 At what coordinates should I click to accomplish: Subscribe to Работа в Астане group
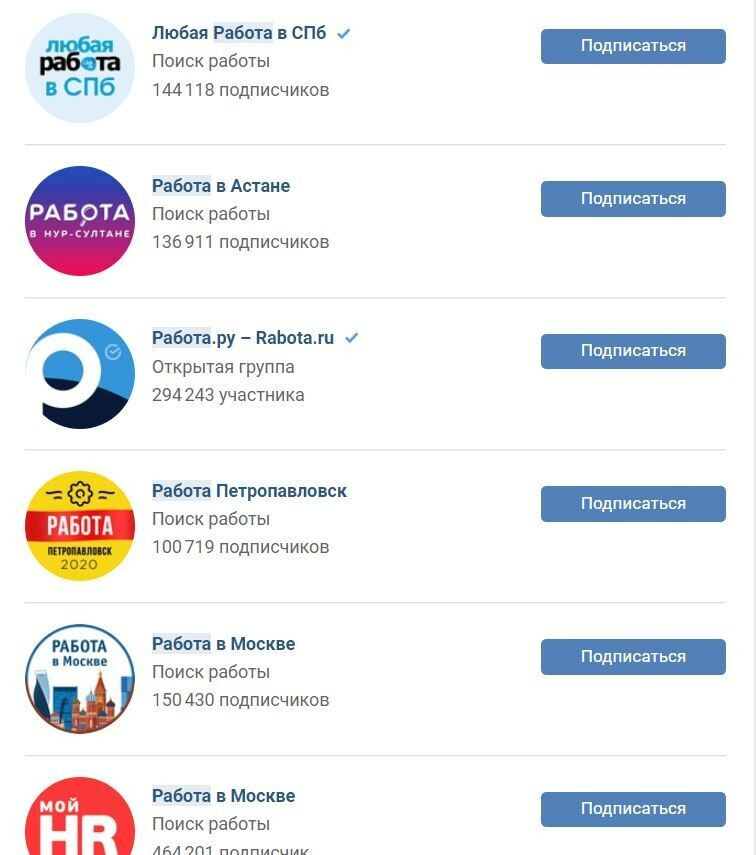[x=633, y=199]
